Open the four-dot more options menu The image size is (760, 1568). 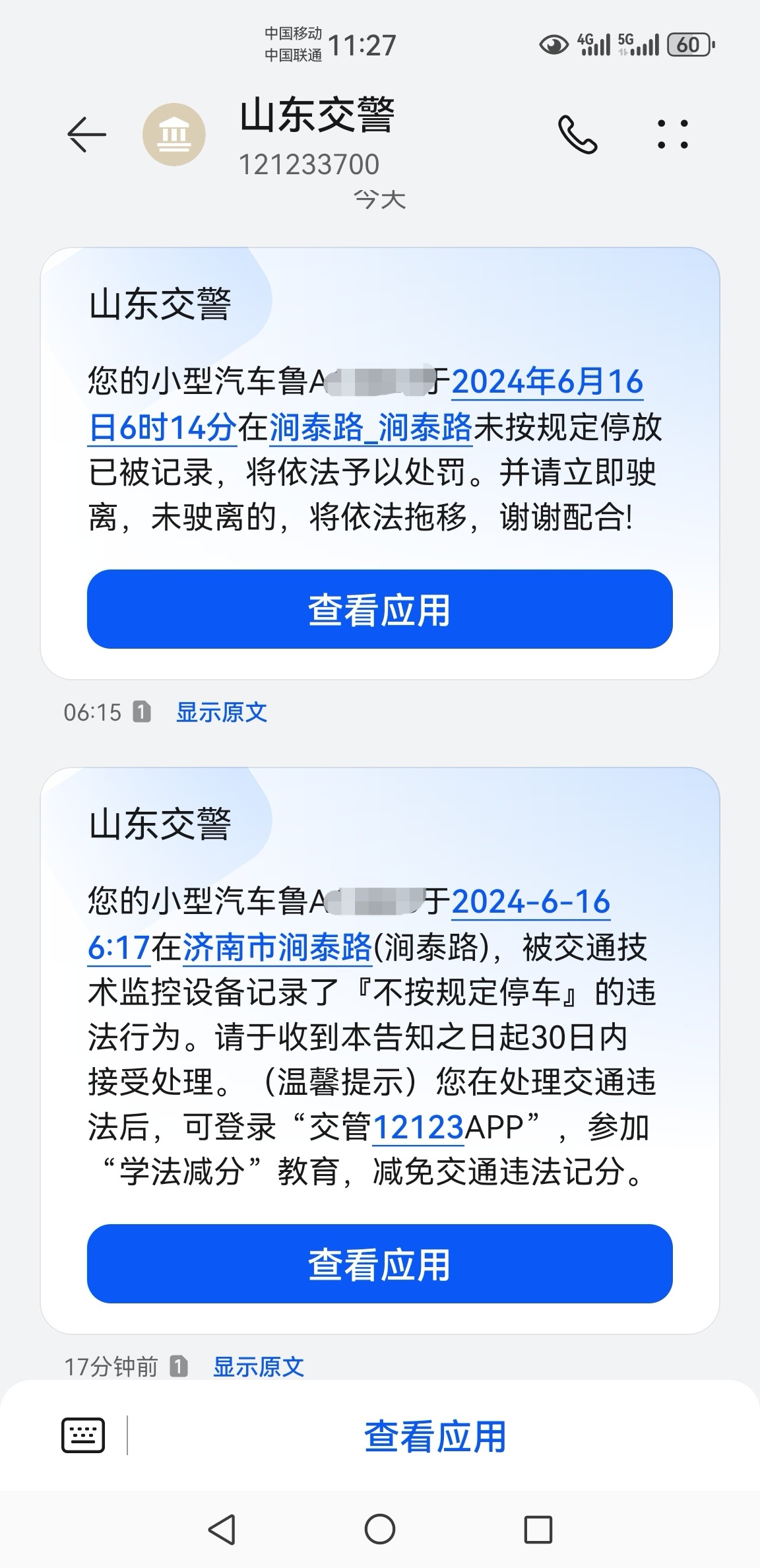point(672,135)
